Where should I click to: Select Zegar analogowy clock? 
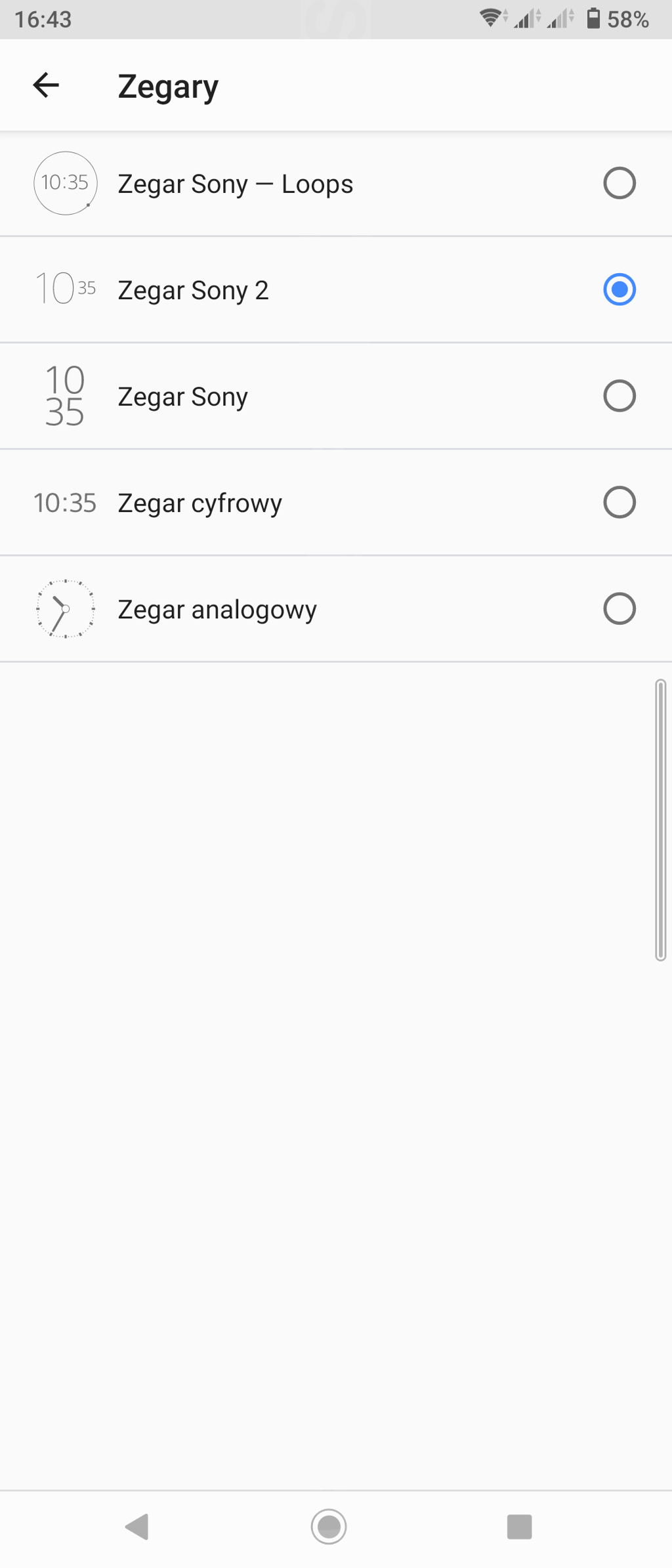pyautogui.click(x=619, y=608)
